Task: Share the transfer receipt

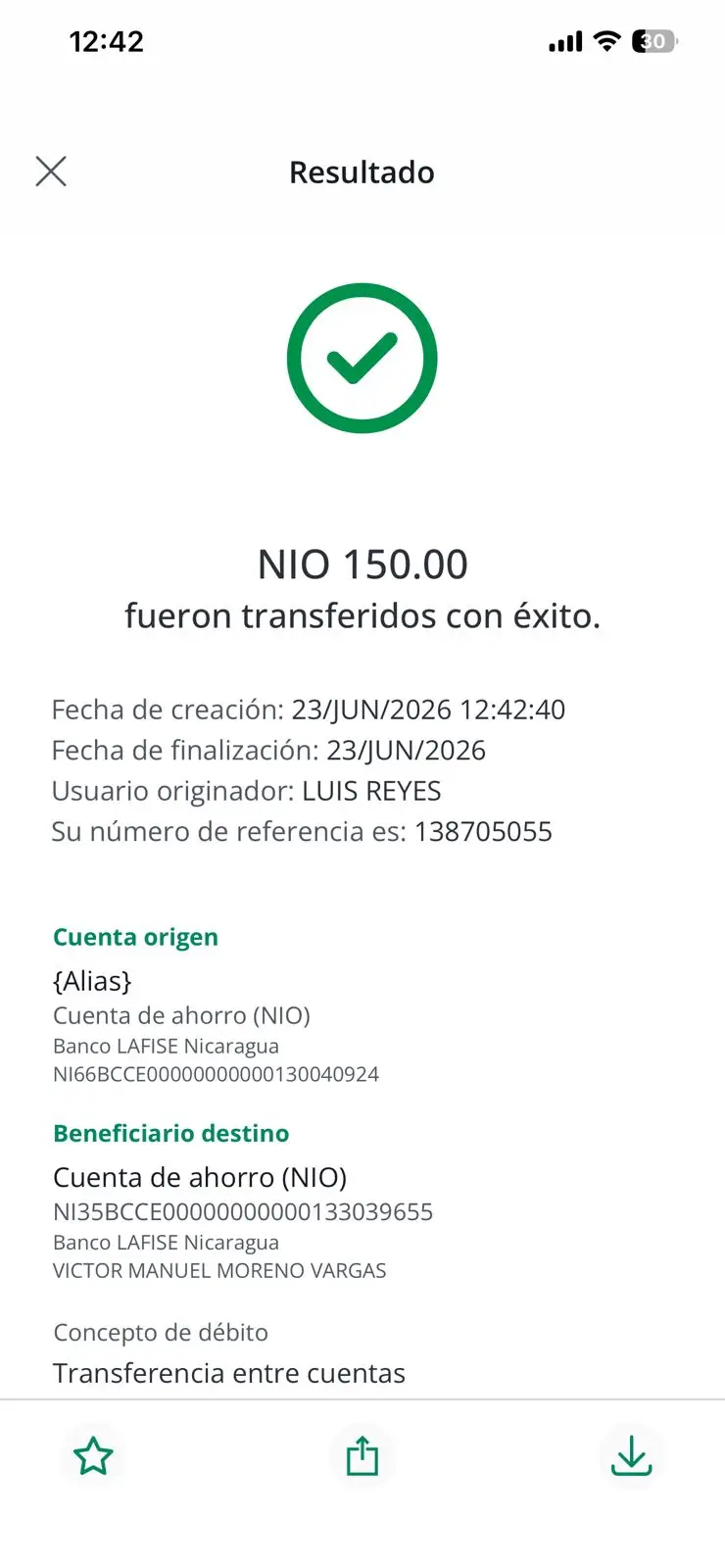Action: 362,1455
